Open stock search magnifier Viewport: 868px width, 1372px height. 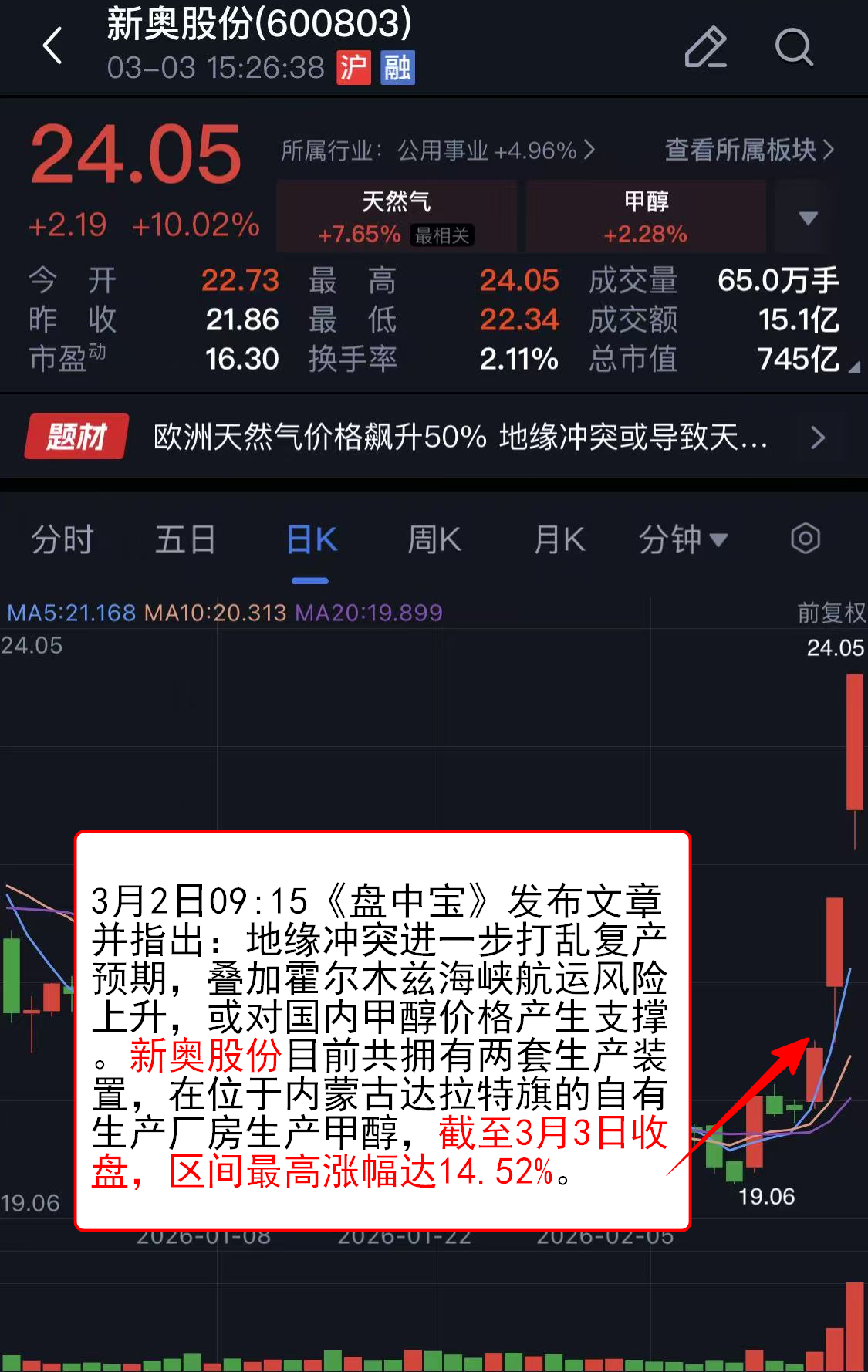tap(793, 47)
